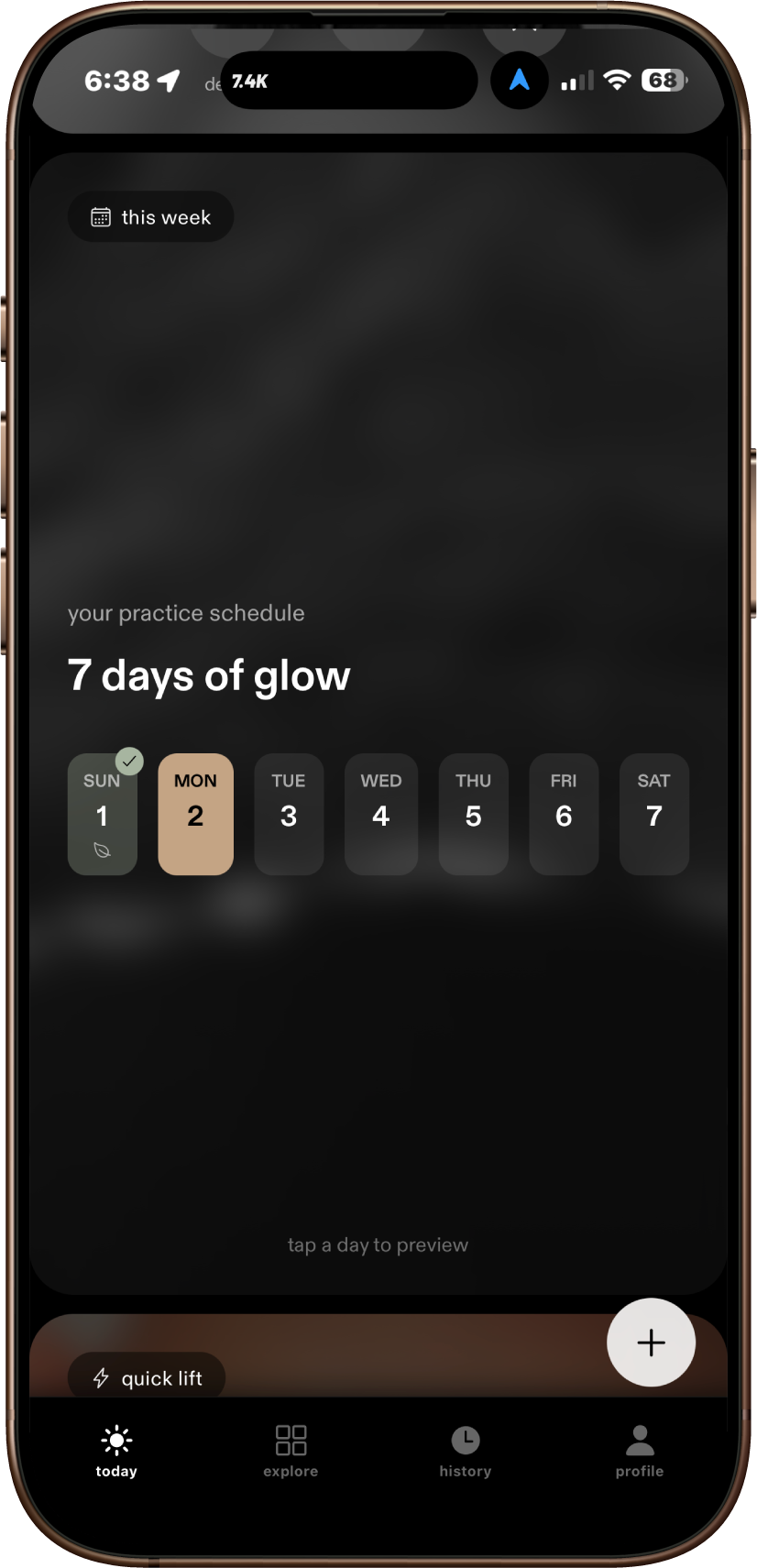Switch to the profile tab

point(640,1451)
